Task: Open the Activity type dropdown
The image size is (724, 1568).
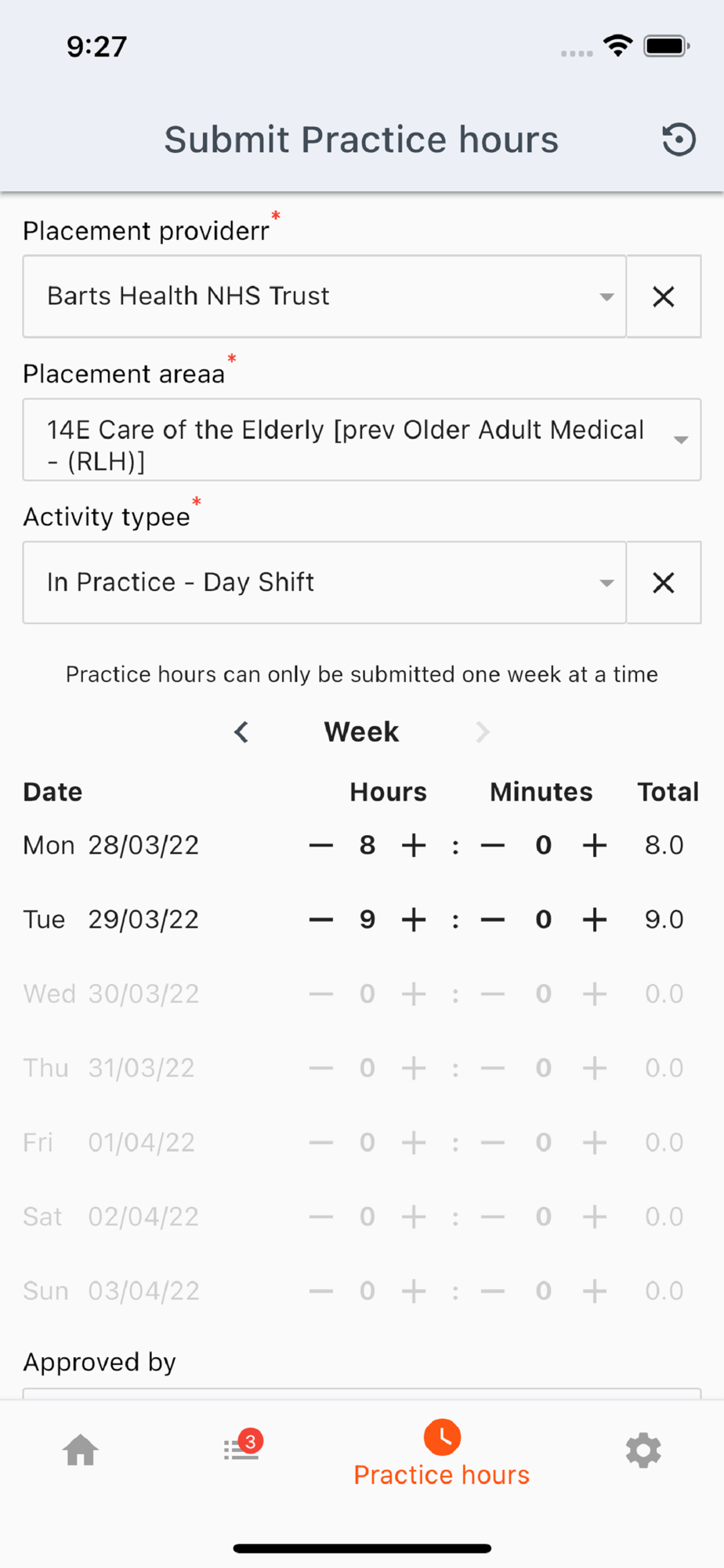Action: [x=324, y=583]
